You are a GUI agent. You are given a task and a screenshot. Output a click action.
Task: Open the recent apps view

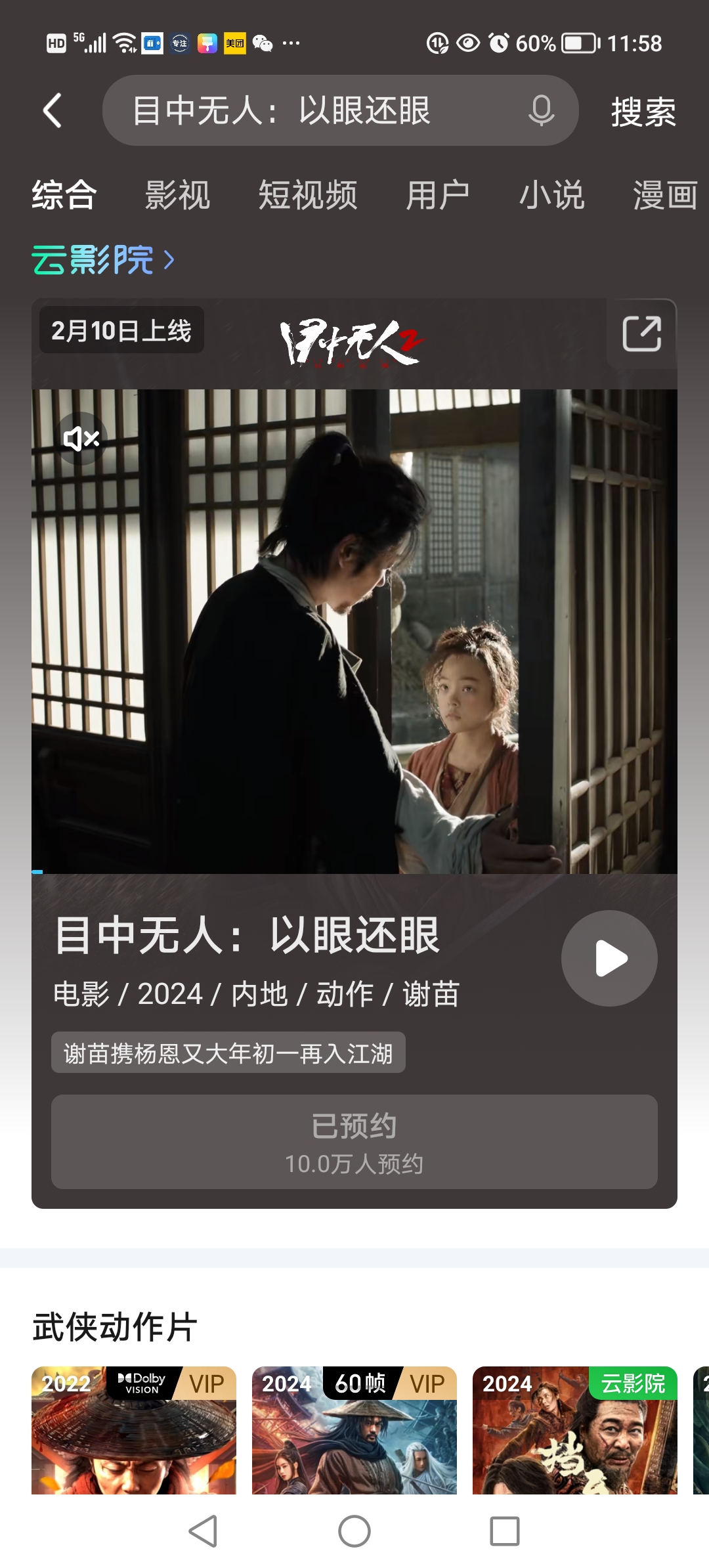point(504,1531)
